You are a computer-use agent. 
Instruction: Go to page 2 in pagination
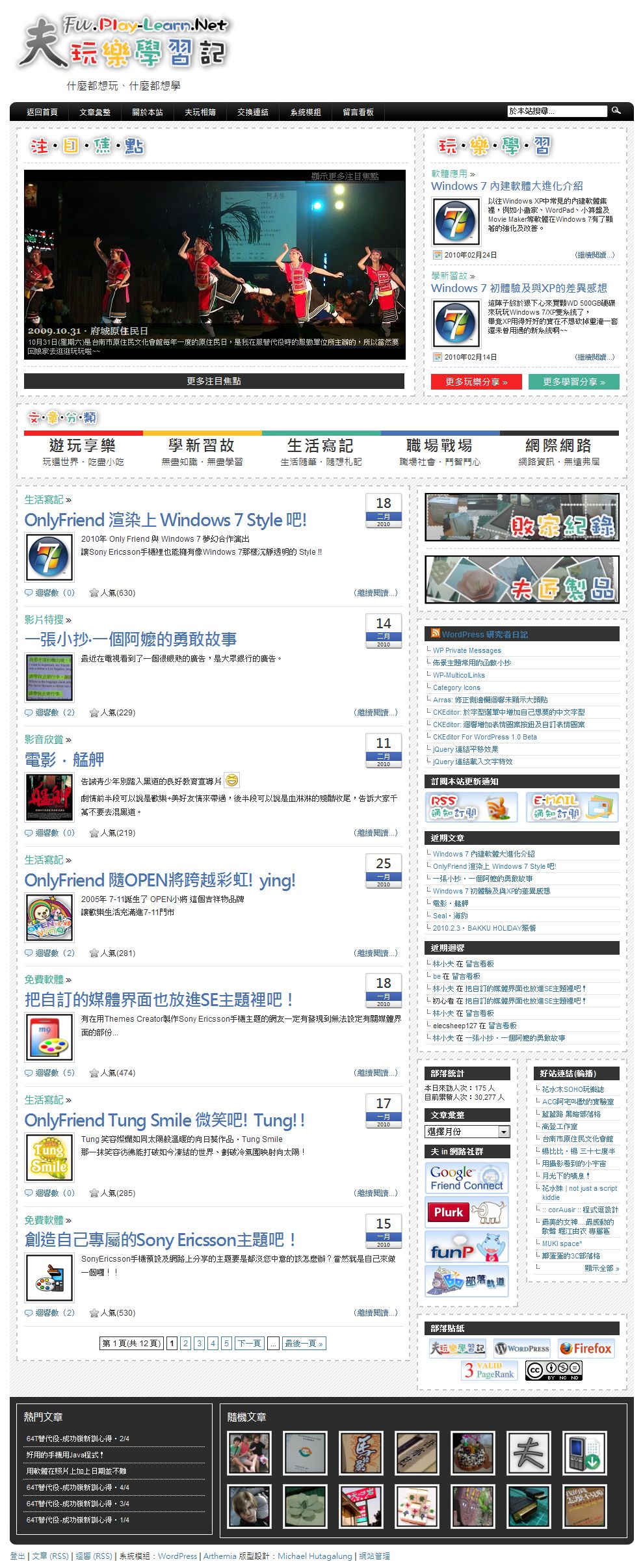pyautogui.click(x=185, y=1344)
